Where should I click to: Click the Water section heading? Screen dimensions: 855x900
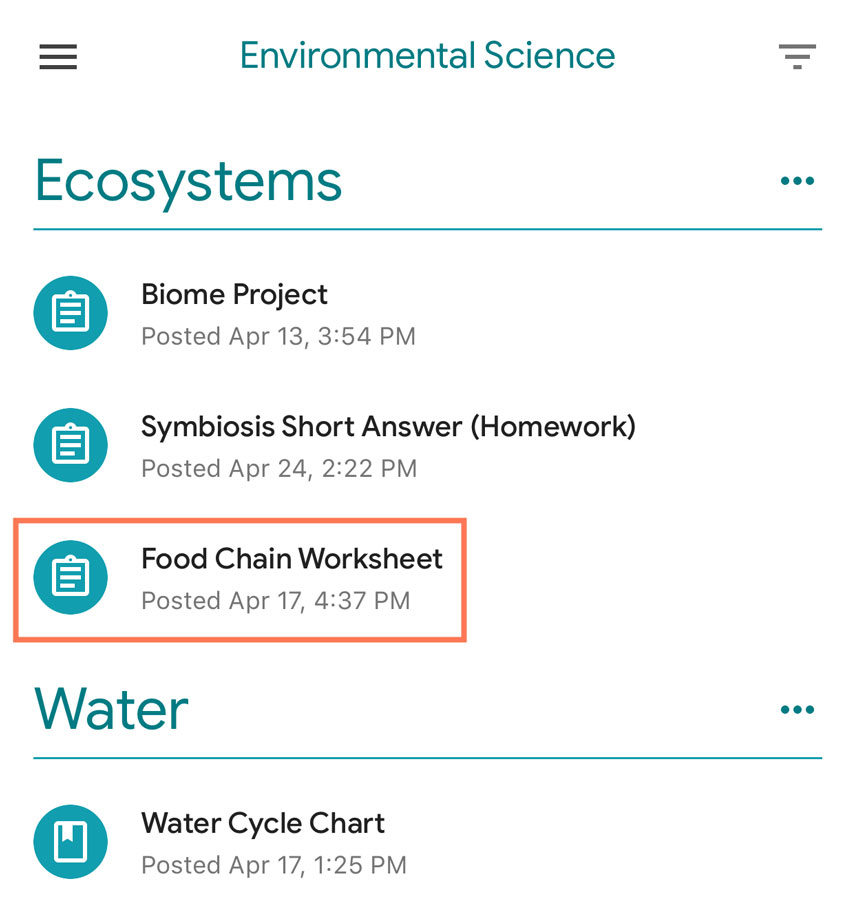110,709
